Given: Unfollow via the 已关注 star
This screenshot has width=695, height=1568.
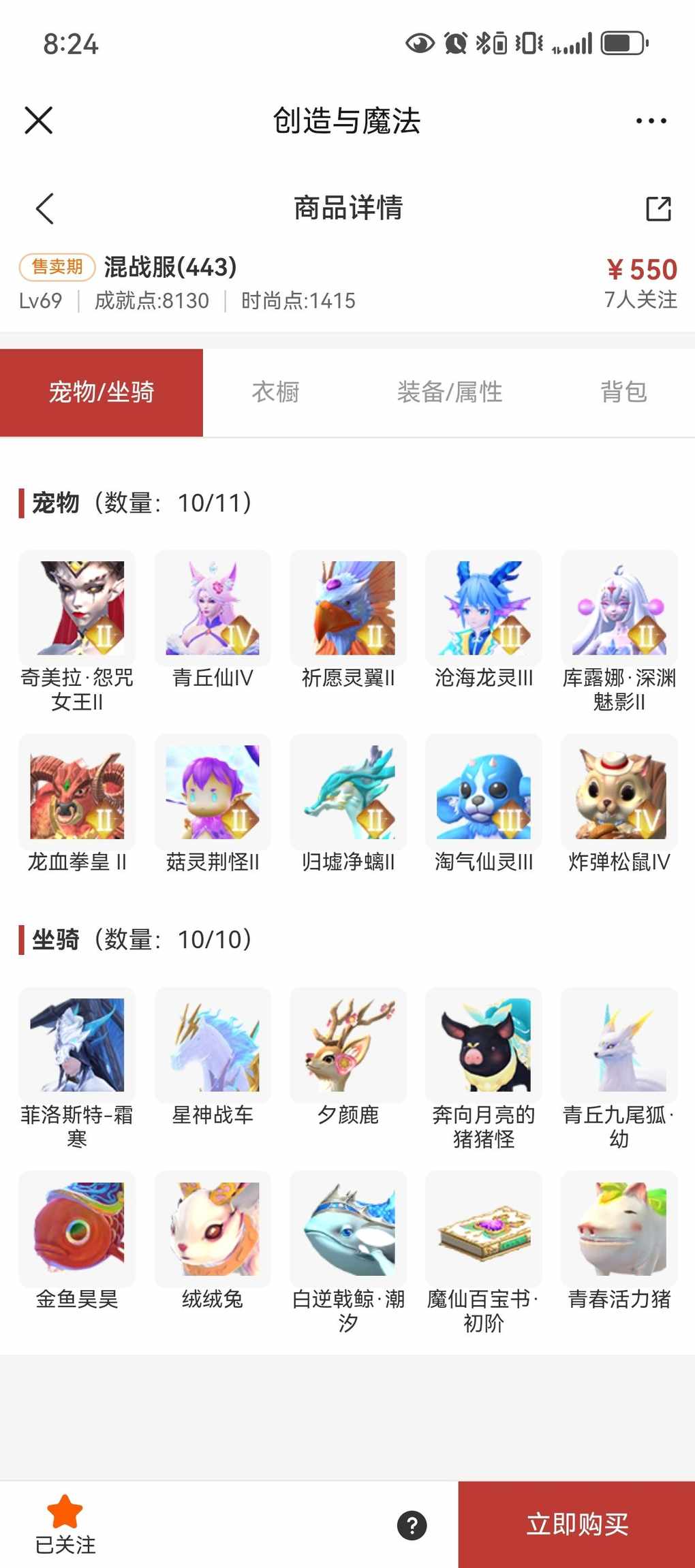Looking at the screenshot, I should [x=65, y=1524].
